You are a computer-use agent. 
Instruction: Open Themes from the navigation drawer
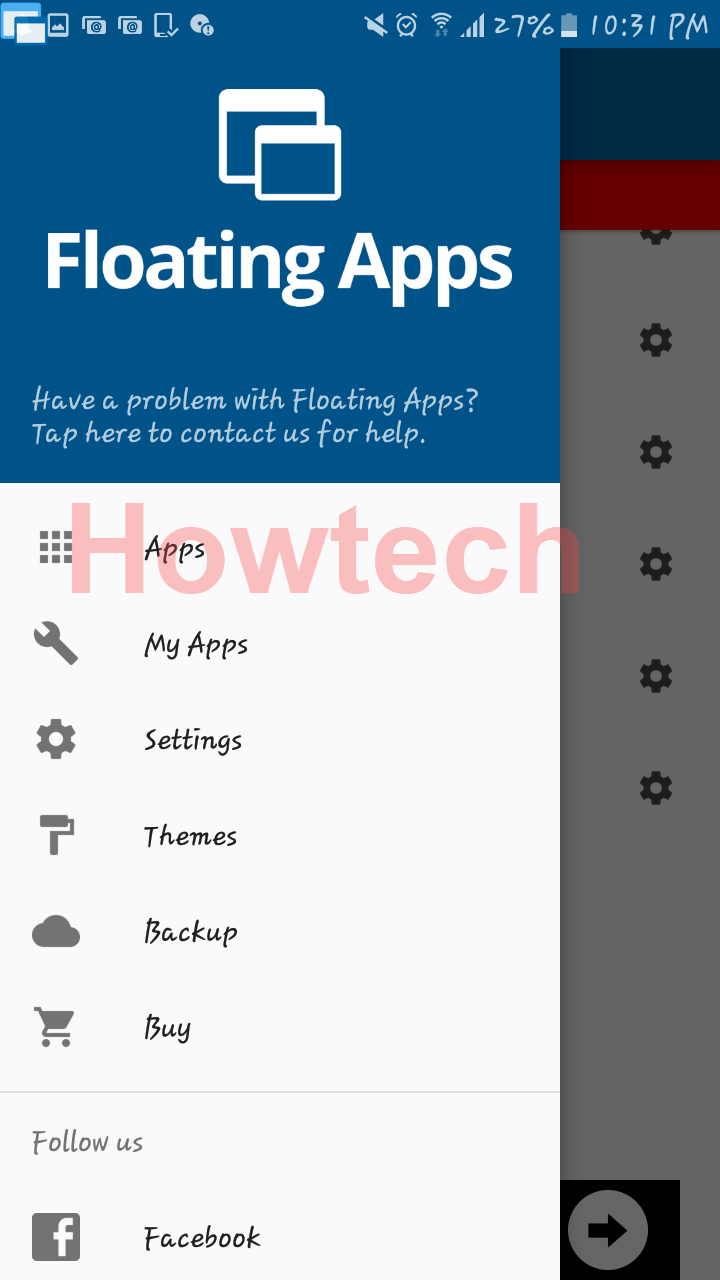pyautogui.click(x=190, y=835)
